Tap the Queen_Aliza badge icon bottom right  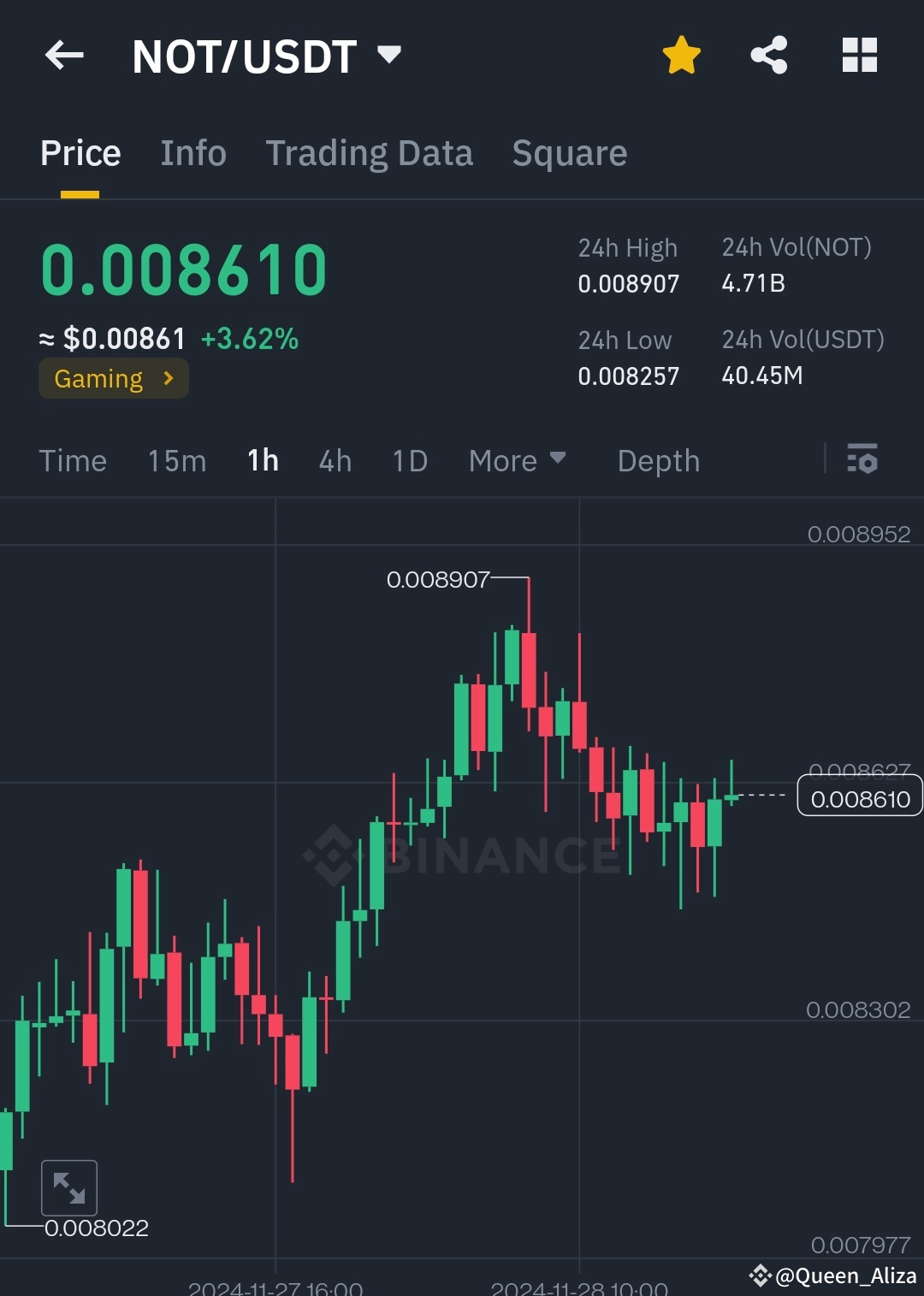(x=760, y=1275)
